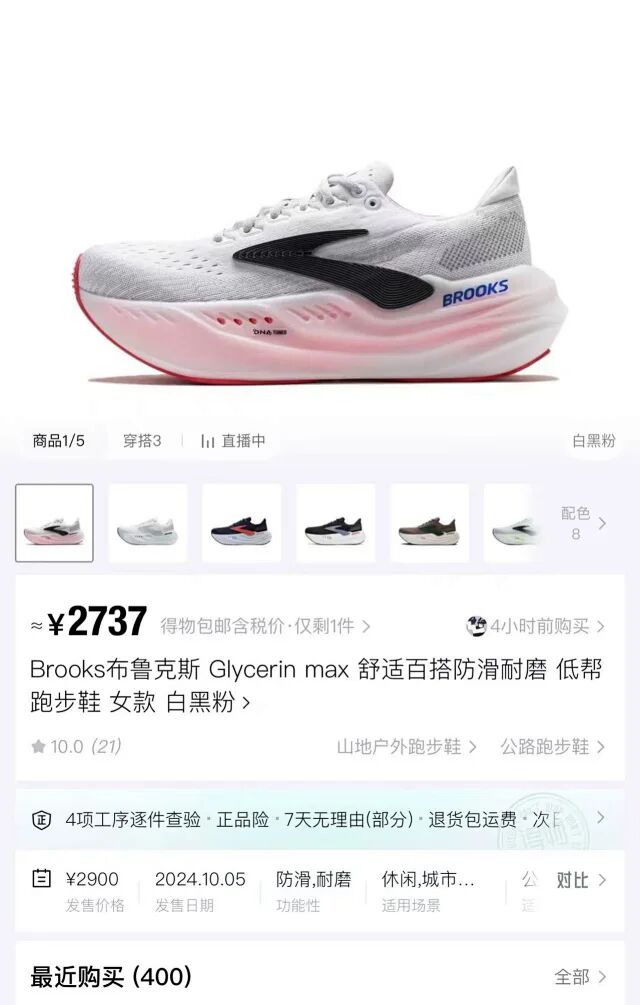Browse the 公路跑步鞋 category
This screenshot has height=1005, width=640.
[552, 746]
